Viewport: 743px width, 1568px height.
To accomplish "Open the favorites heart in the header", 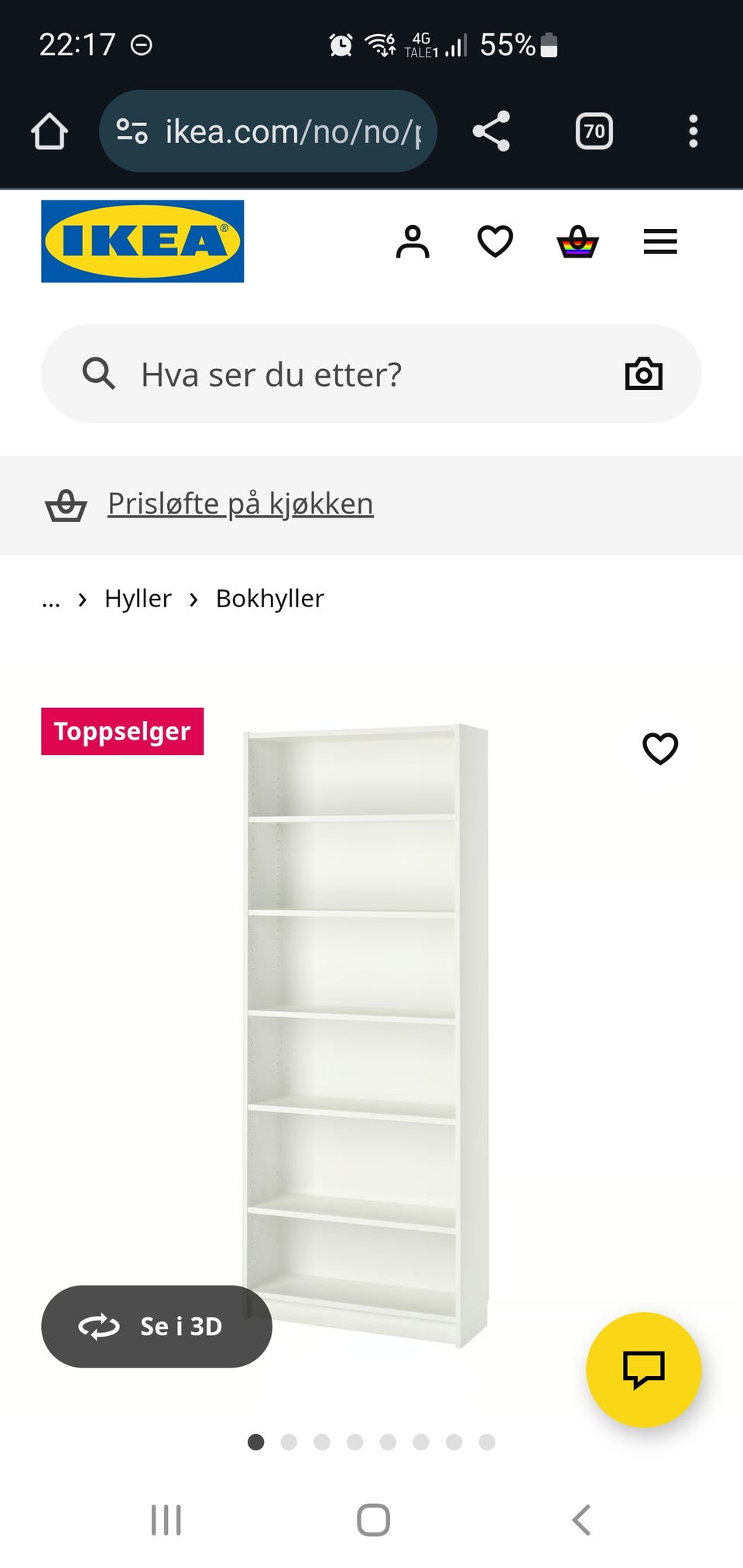I will click(x=495, y=241).
